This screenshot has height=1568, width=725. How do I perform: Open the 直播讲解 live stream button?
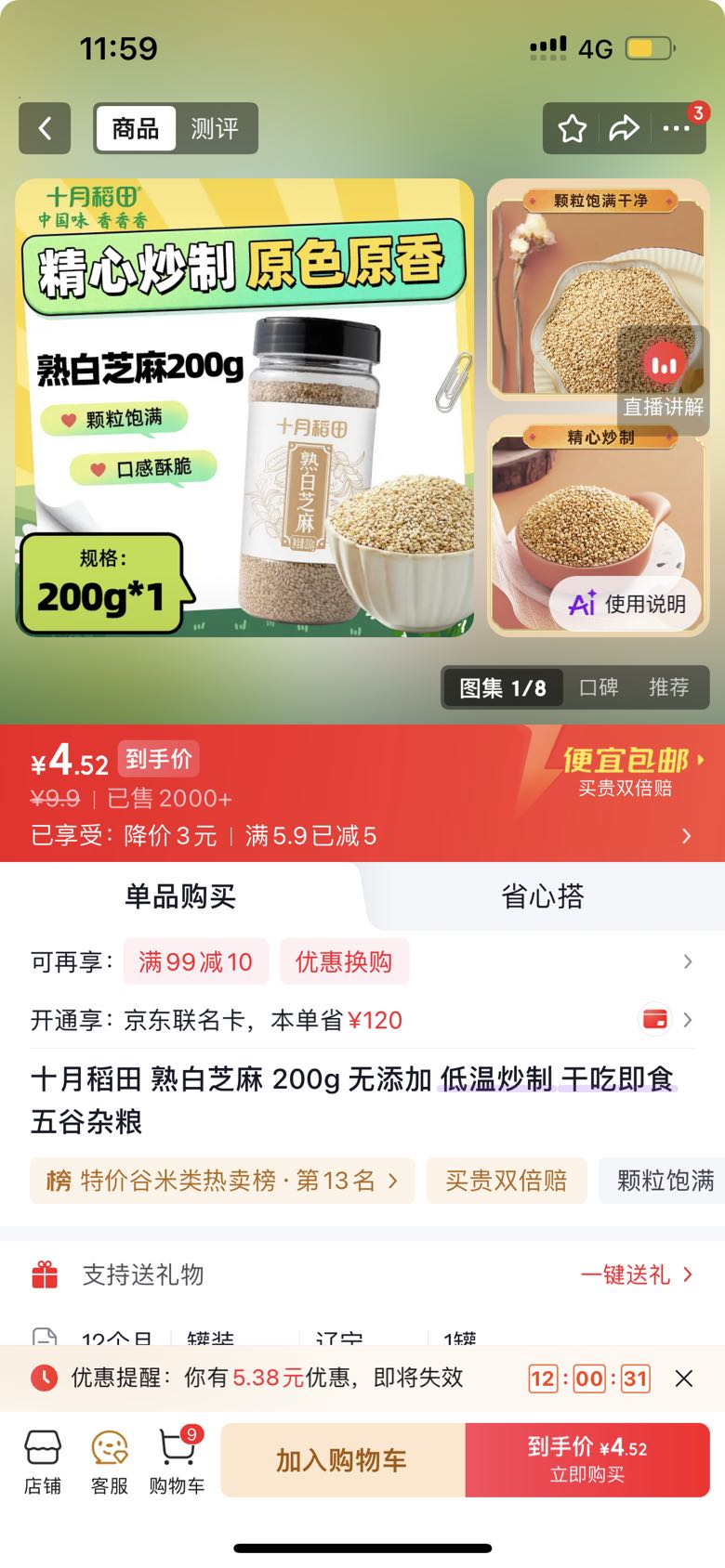click(x=664, y=375)
